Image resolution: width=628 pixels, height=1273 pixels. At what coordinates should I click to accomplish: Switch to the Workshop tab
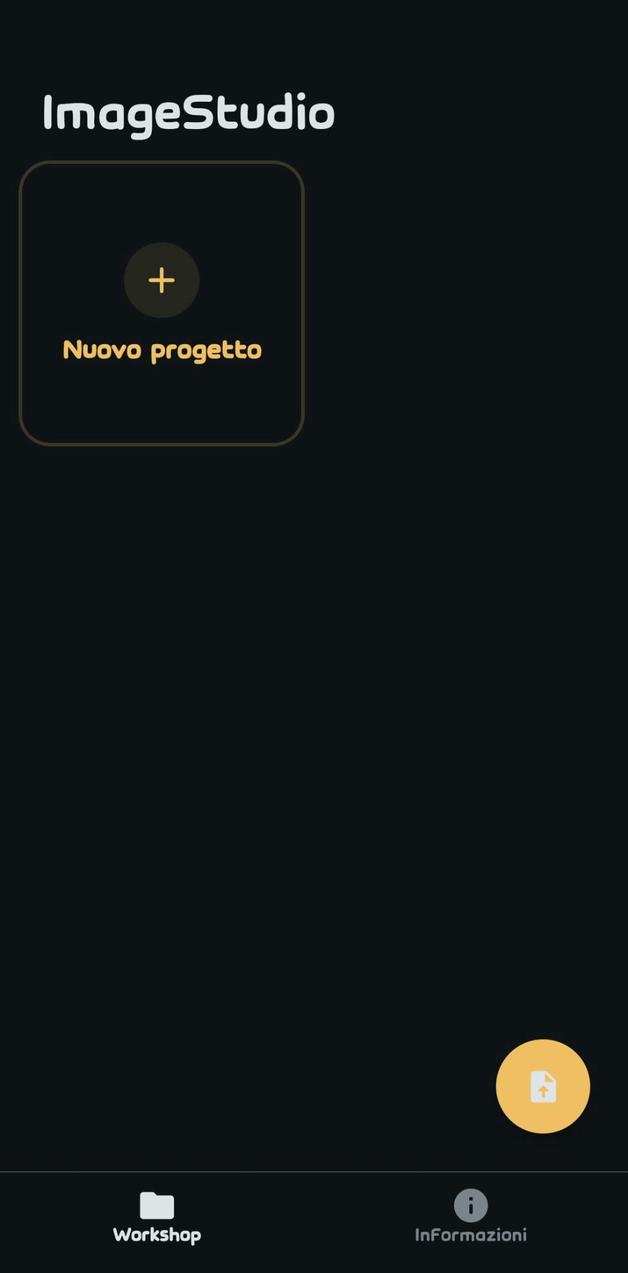157,1217
